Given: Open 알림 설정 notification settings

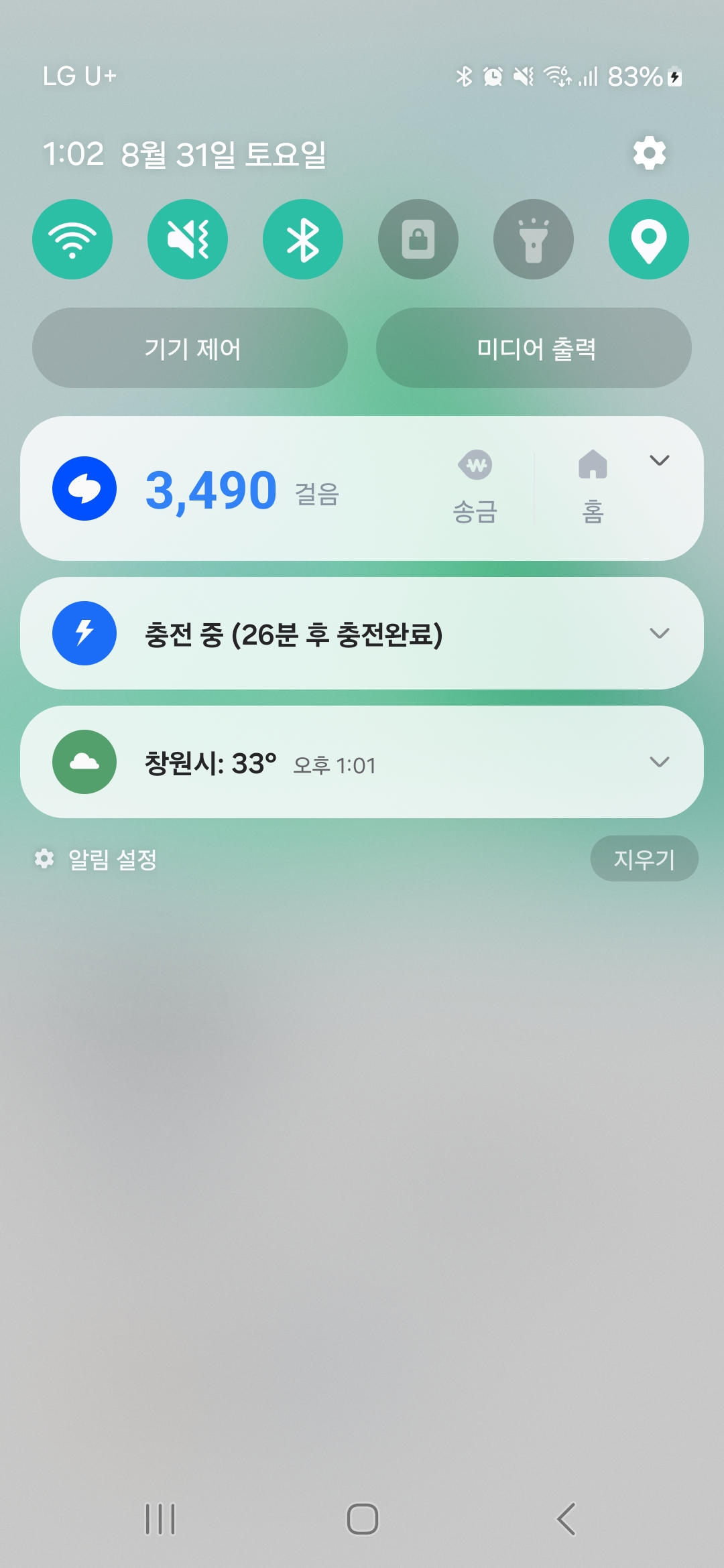Looking at the screenshot, I should [97, 859].
